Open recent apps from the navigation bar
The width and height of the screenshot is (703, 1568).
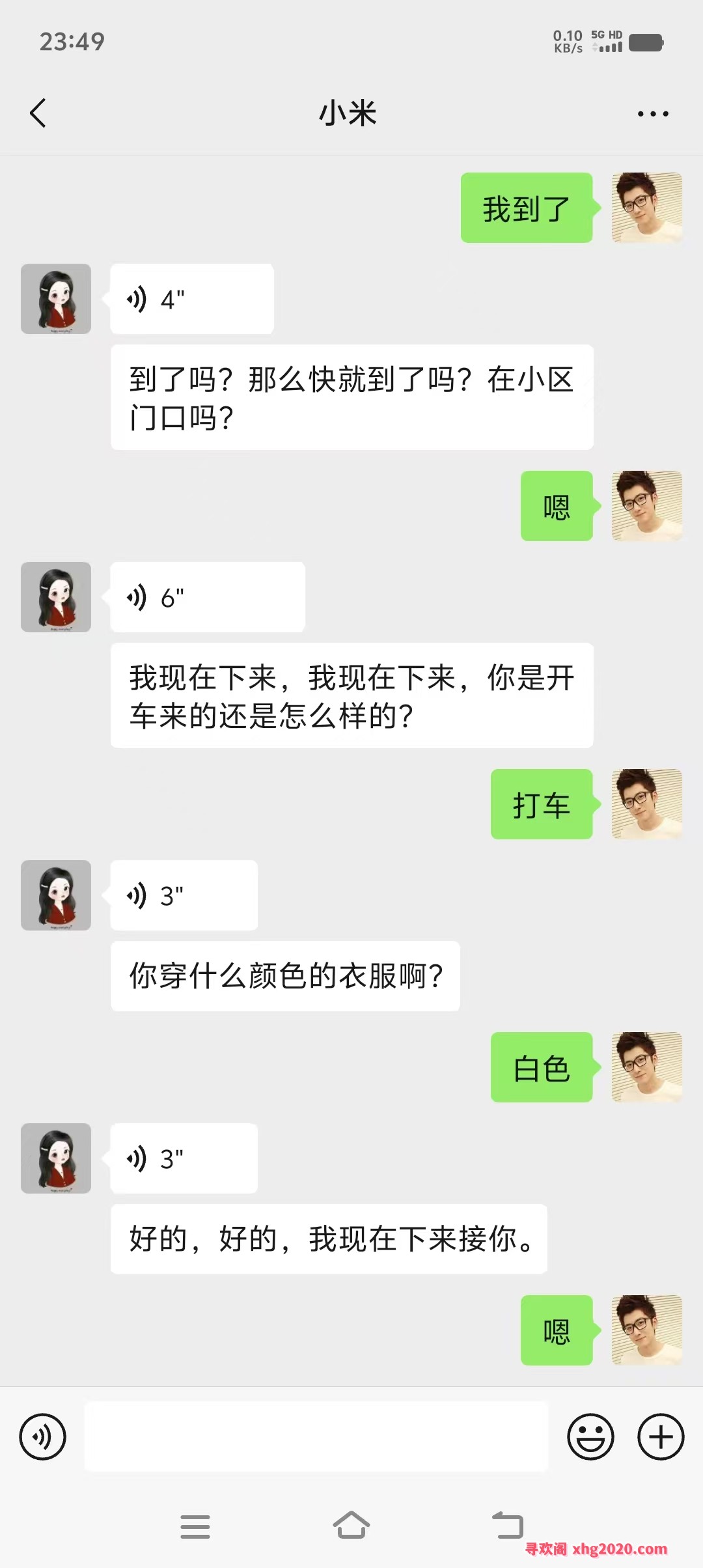(x=195, y=1526)
